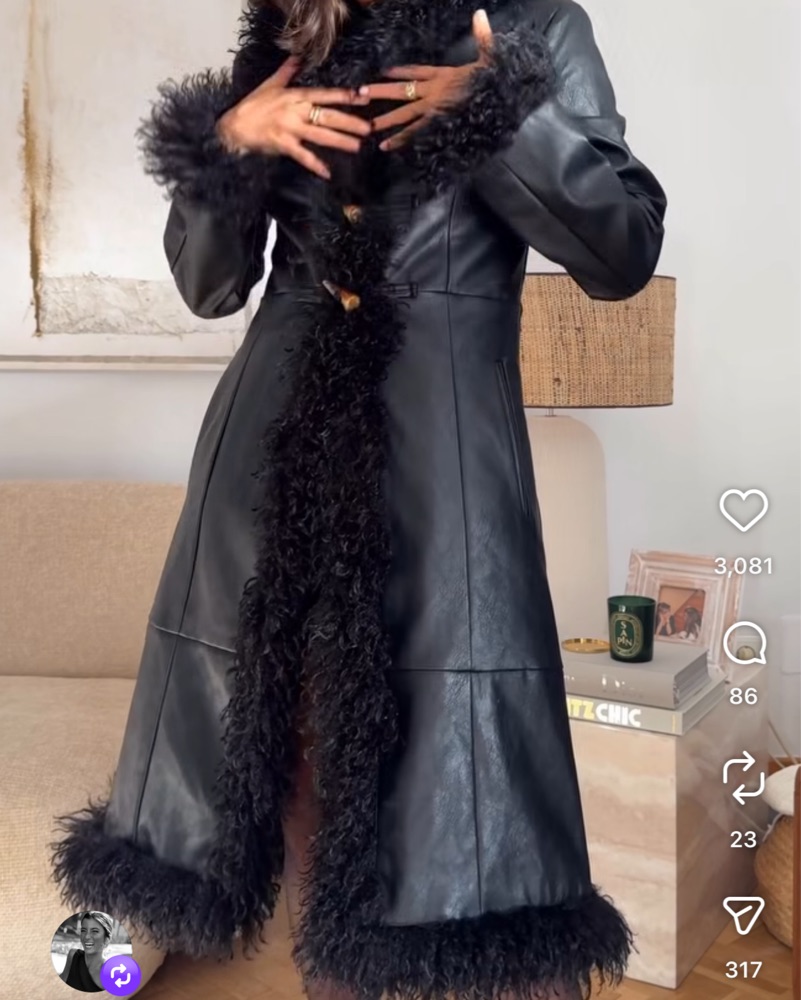Image resolution: width=801 pixels, height=1000 pixels.
Task: Open the comments on this video
Action: point(743,644)
